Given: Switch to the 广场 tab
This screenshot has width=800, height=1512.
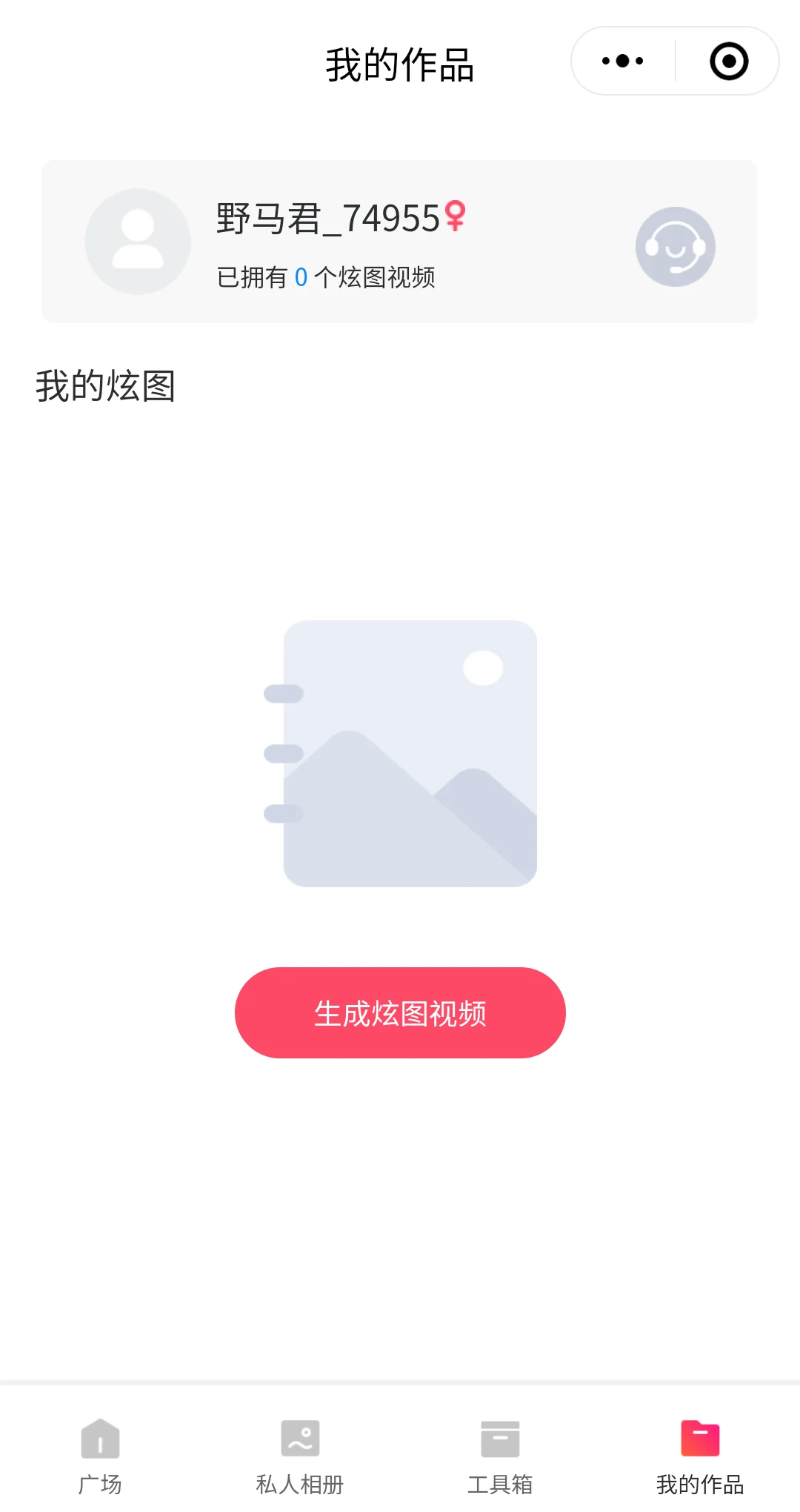Looking at the screenshot, I should point(100,1454).
